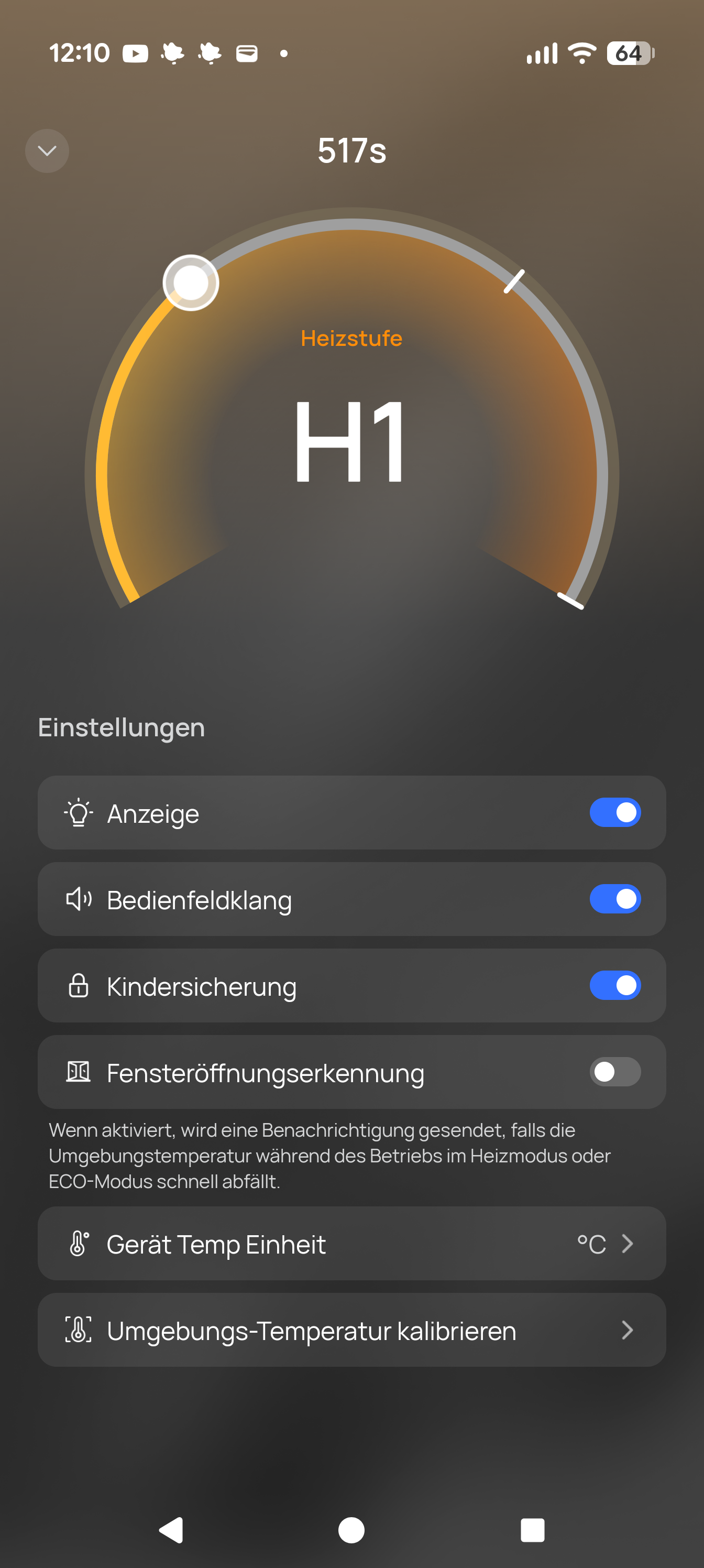Enable Fensteröffnungserkennung

click(614, 1071)
